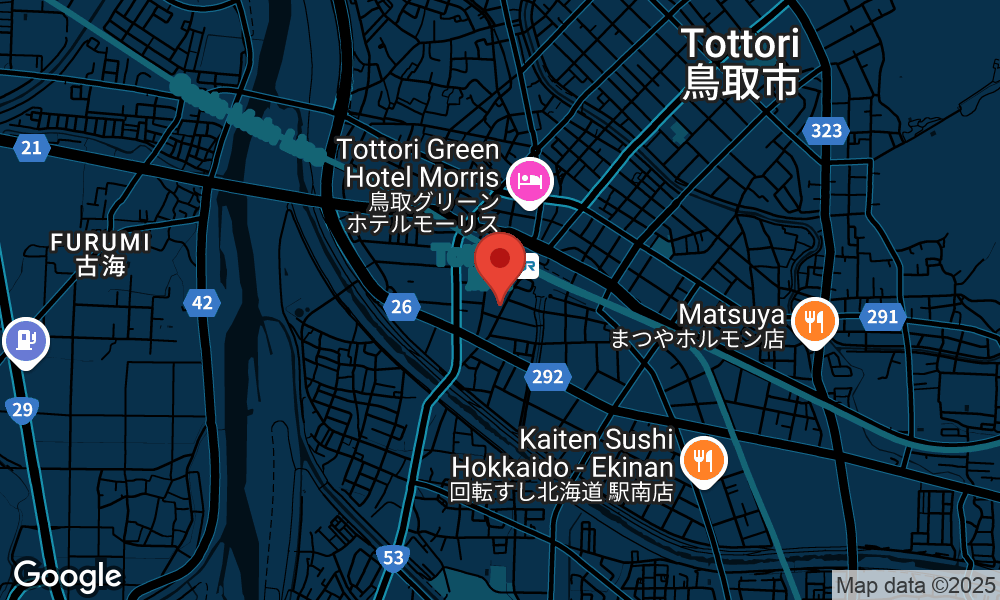
Task: Open Kaiten Sushi Hokkaido - Ekinan marker
Action: coord(704,461)
